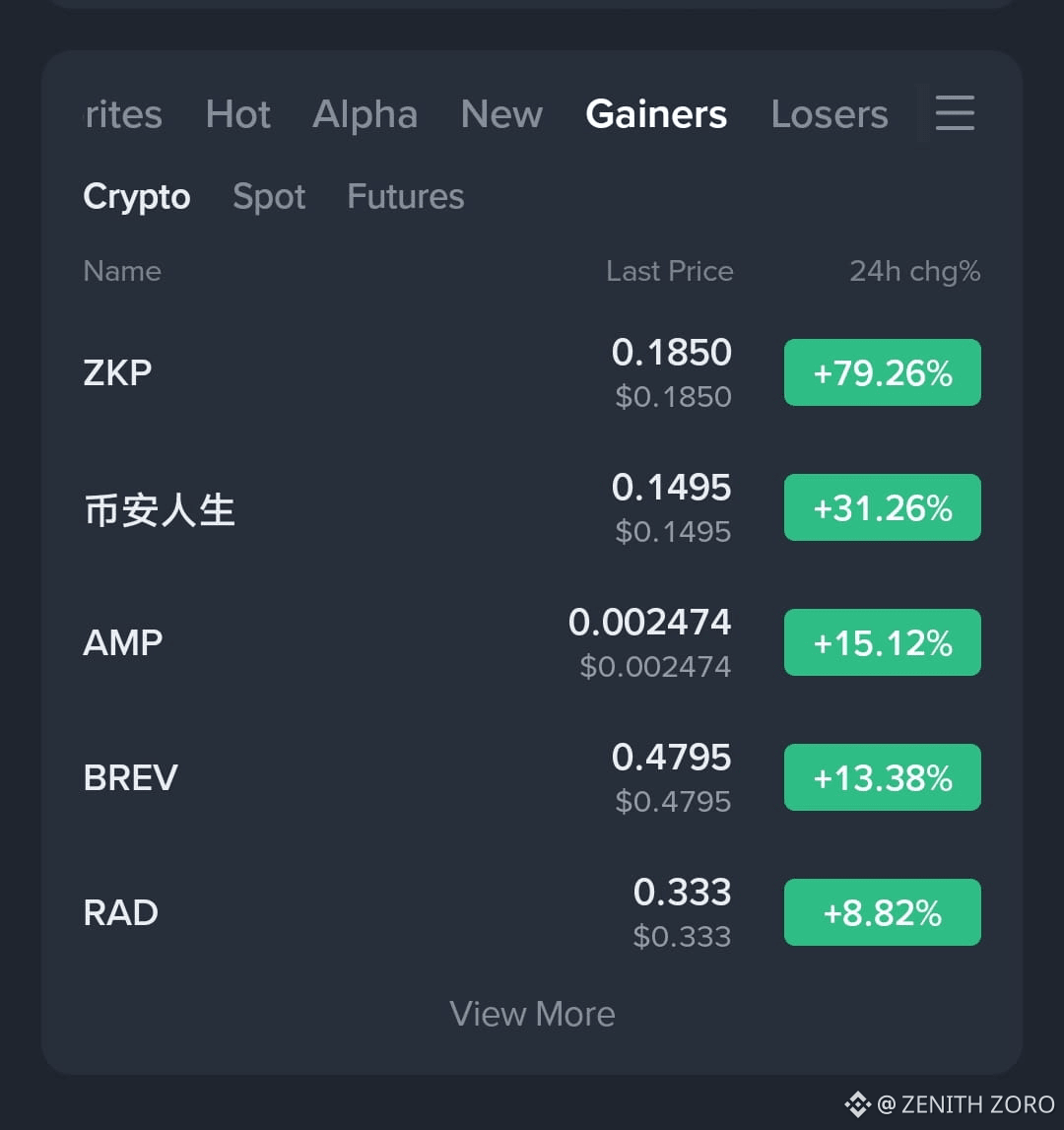Click the Binance logo in the watermark
1064x1130 pixels.
pos(858,1103)
